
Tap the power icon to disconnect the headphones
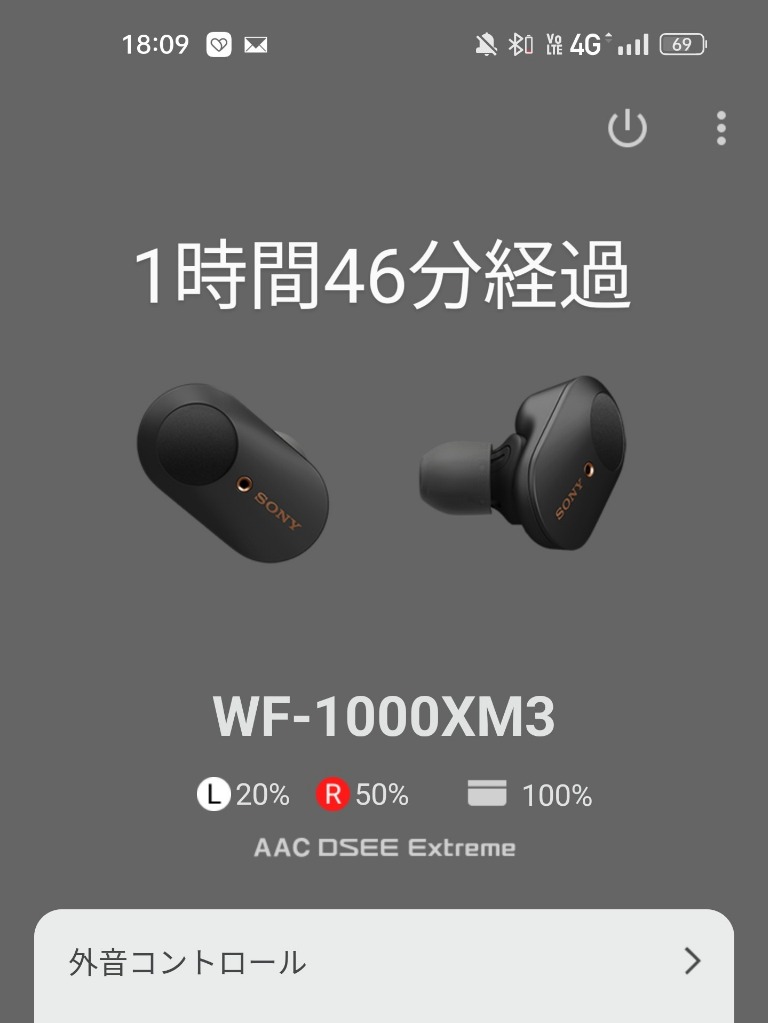click(627, 129)
